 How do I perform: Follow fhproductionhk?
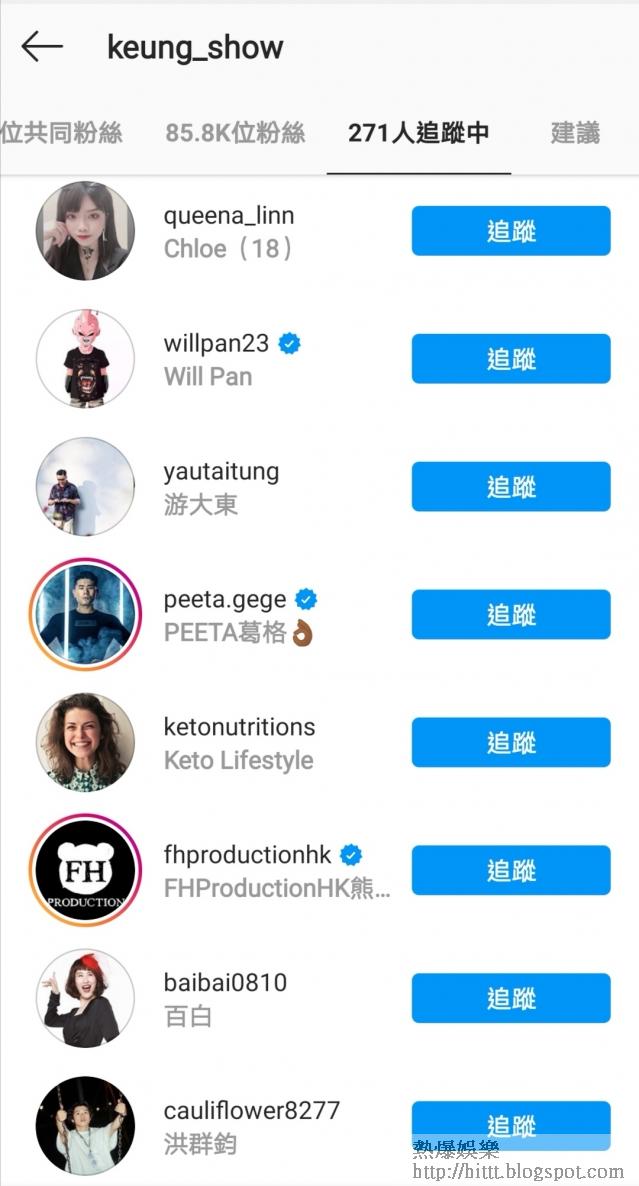pos(510,871)
